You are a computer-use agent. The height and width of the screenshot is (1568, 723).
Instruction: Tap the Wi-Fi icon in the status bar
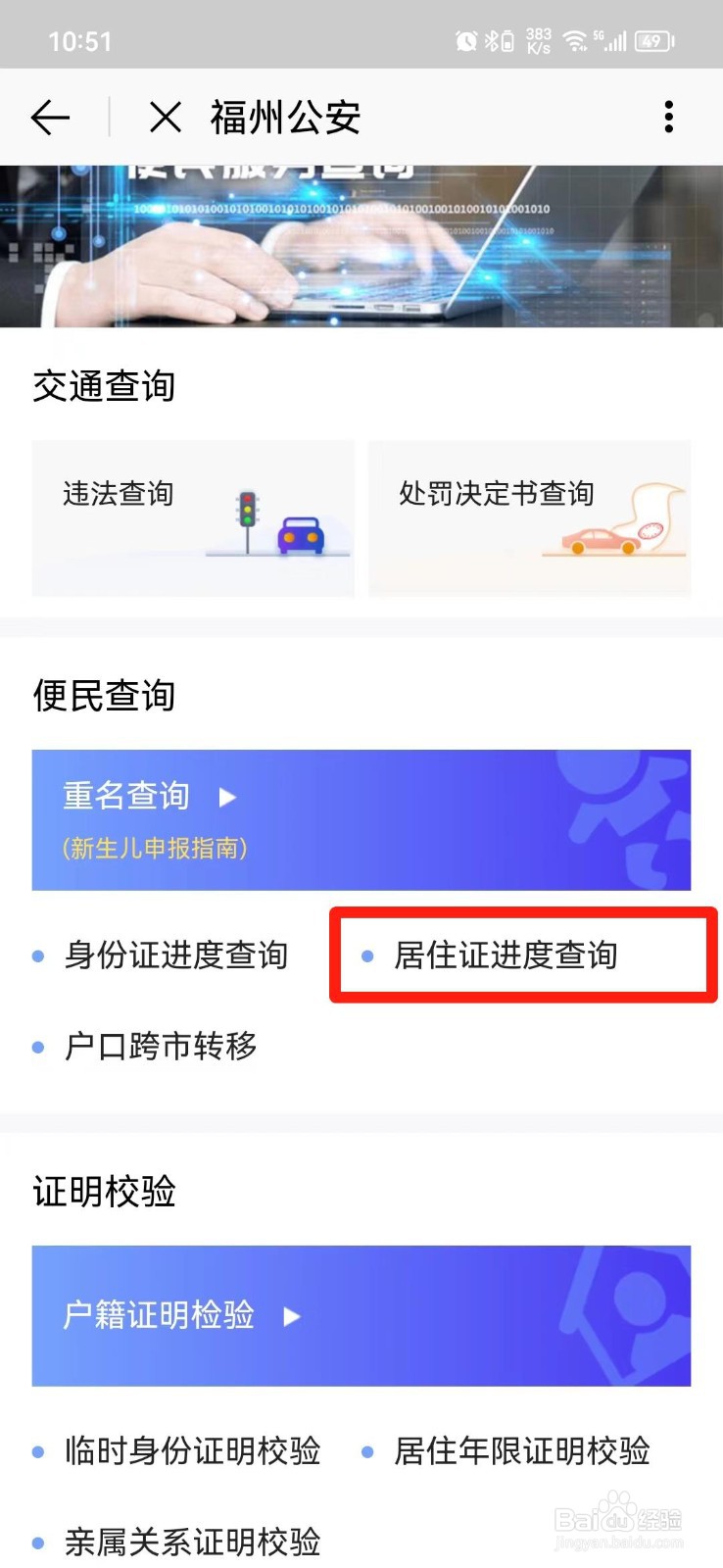pos(573,40)
